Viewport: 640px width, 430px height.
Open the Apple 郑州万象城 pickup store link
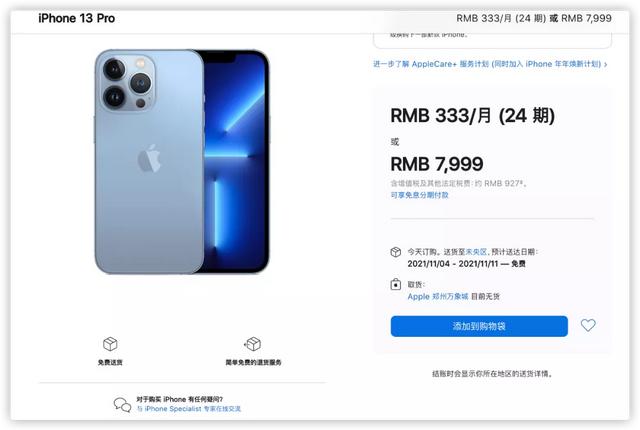(x=438, y=296)
